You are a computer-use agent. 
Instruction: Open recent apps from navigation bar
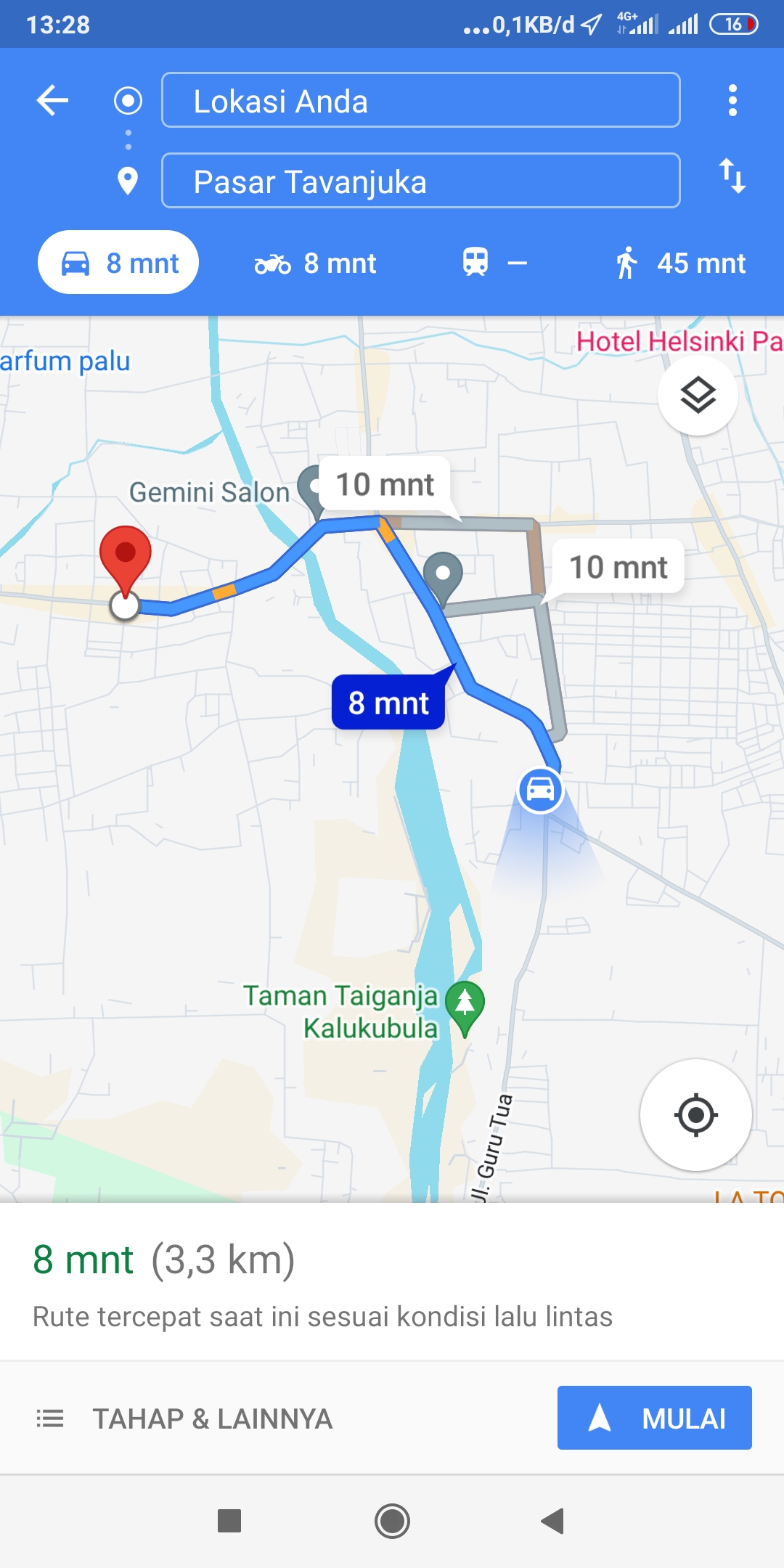229,1521
